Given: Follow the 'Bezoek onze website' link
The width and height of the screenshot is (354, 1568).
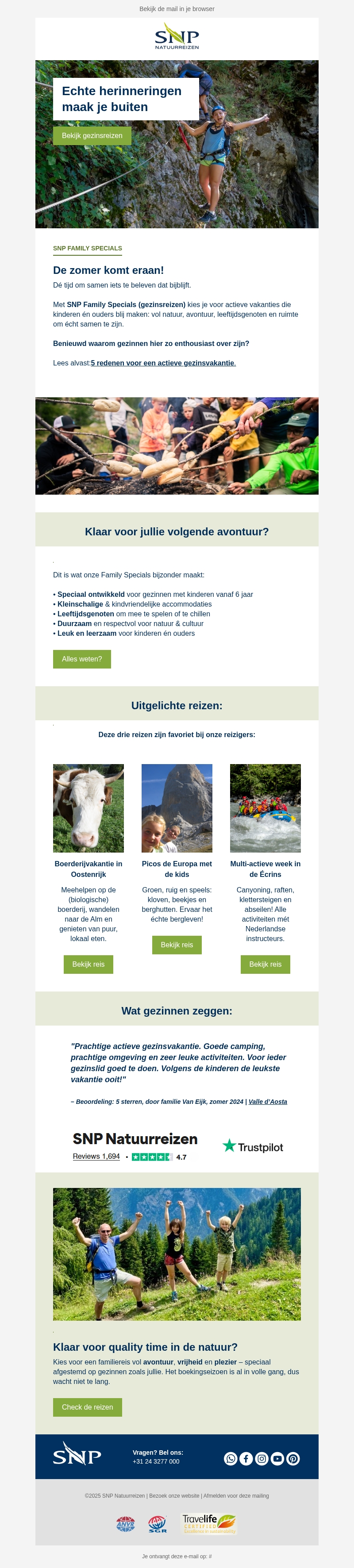Looking at the screenshot, I should tap(174, 1495).
